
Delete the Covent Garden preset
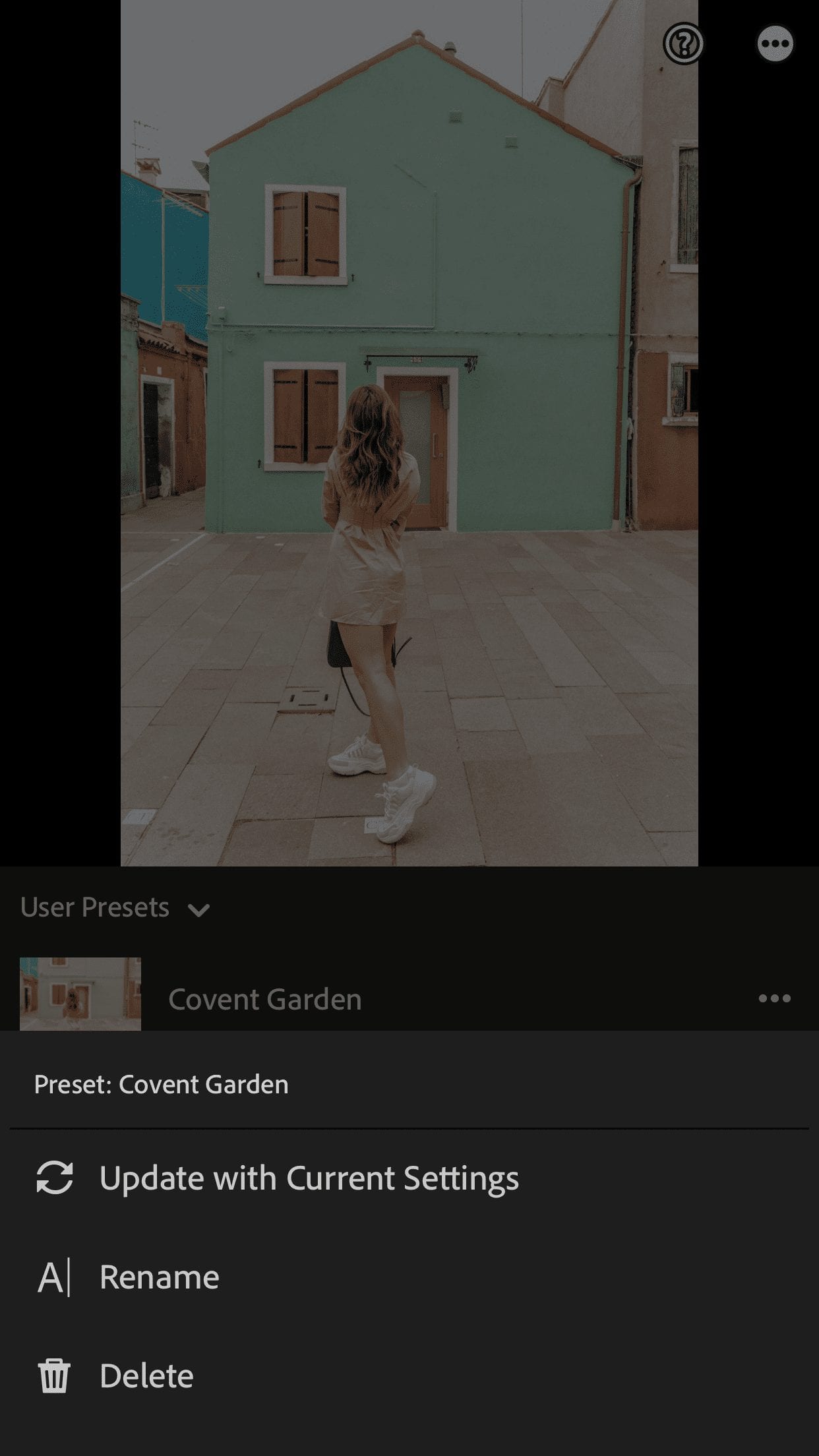(x=146, y=1376)
